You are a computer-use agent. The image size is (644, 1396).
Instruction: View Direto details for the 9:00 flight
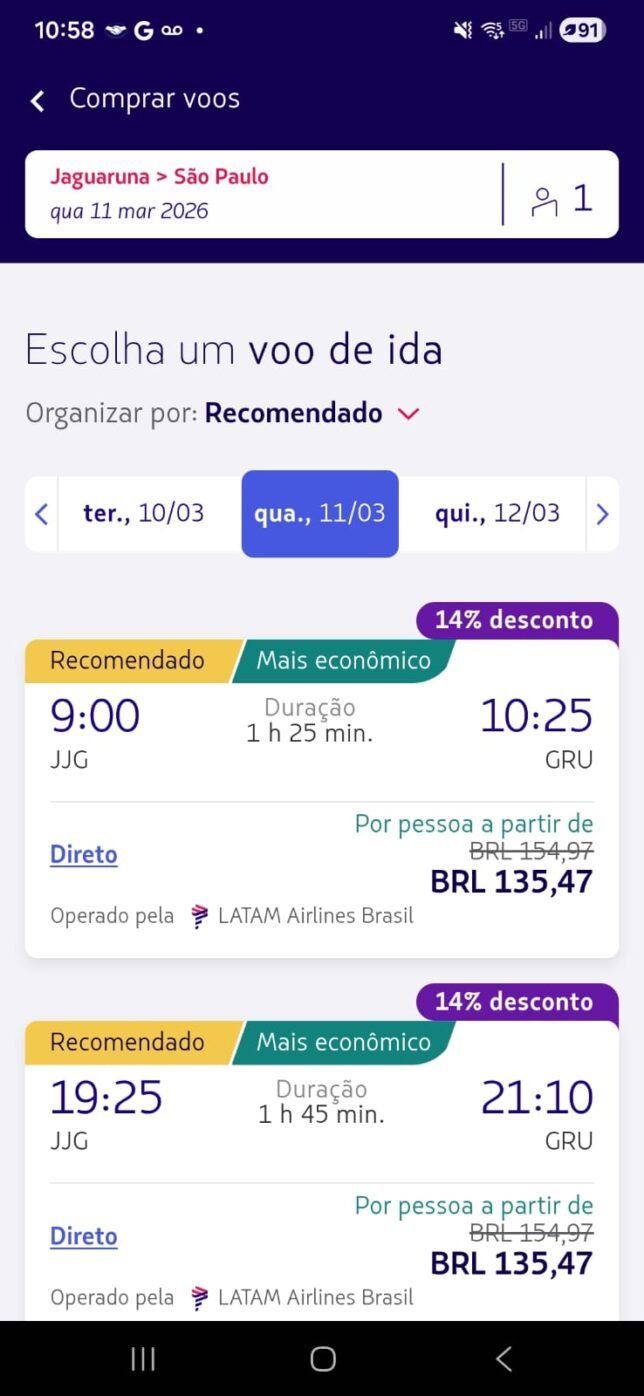[84, 855]
